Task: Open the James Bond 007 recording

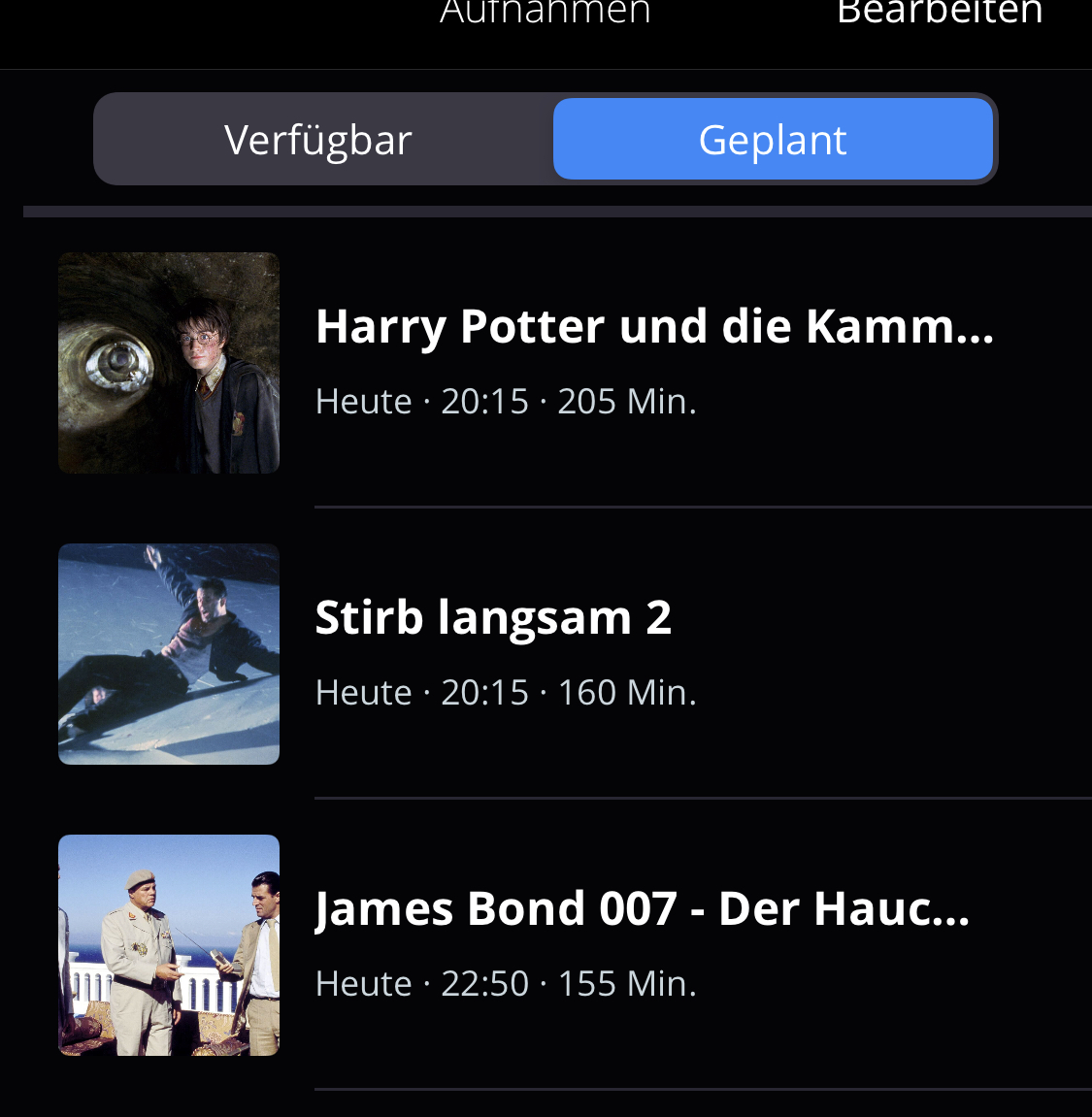Action: coord(642,944)
